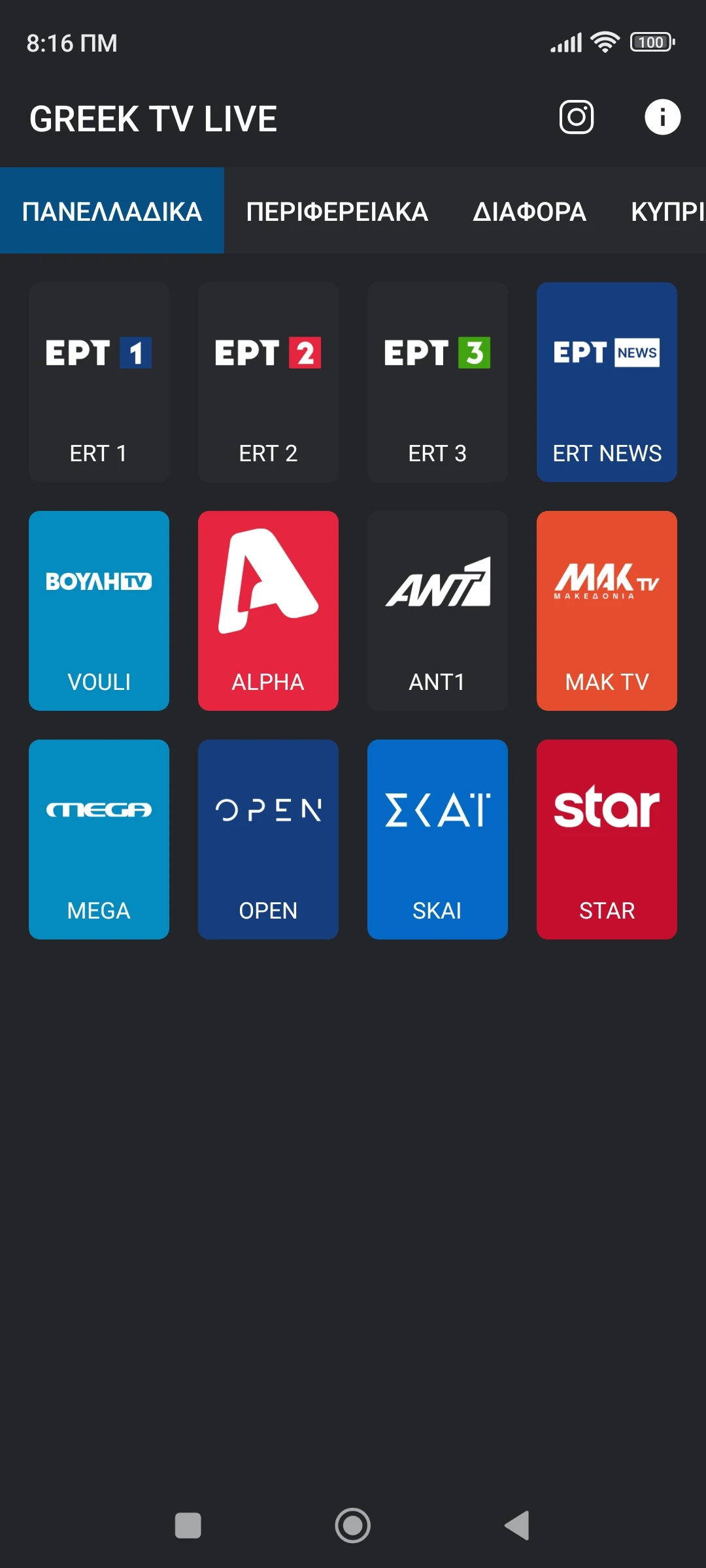
Task: Open the app info icon
Action: click(x=662, y=116)
